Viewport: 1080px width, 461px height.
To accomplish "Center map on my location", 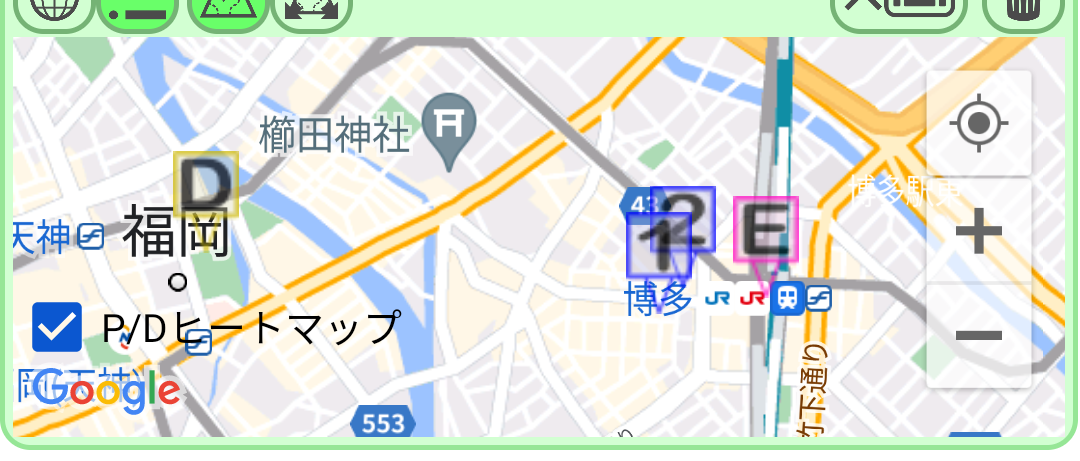I will click(978, 125).
